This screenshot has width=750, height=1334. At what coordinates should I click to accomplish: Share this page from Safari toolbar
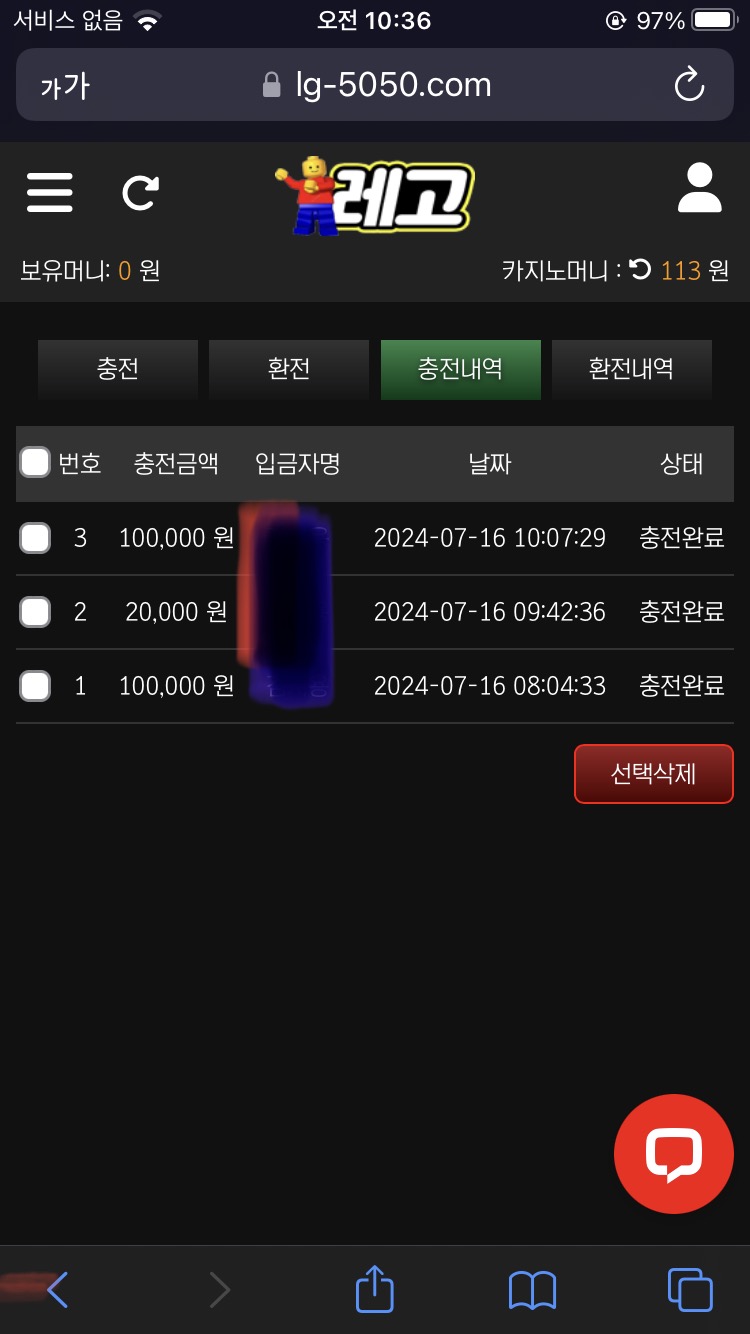[375, 1289]
